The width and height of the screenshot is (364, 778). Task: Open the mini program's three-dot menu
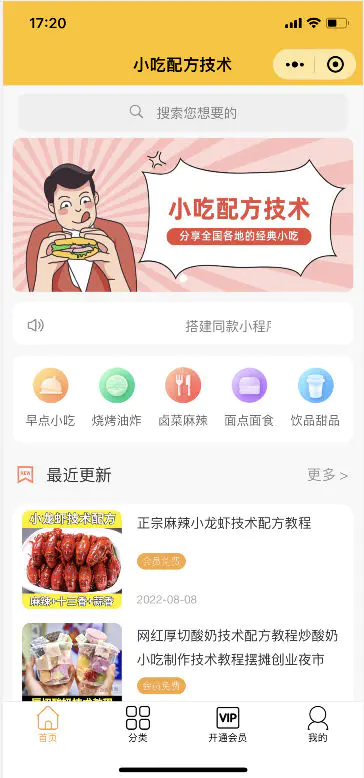(295, 65)
